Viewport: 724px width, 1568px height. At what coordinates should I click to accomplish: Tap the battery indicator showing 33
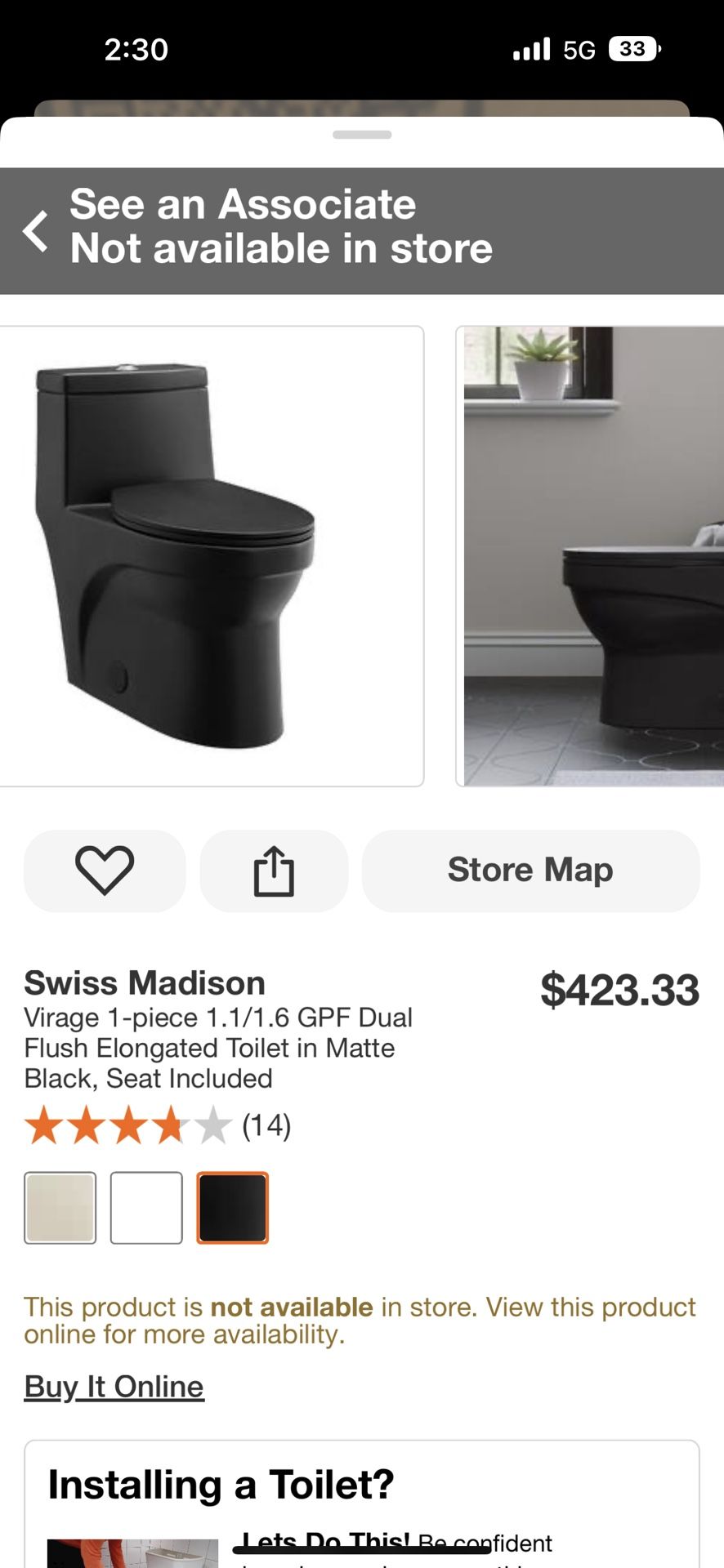pyautogui.click(x=628, y=49)
